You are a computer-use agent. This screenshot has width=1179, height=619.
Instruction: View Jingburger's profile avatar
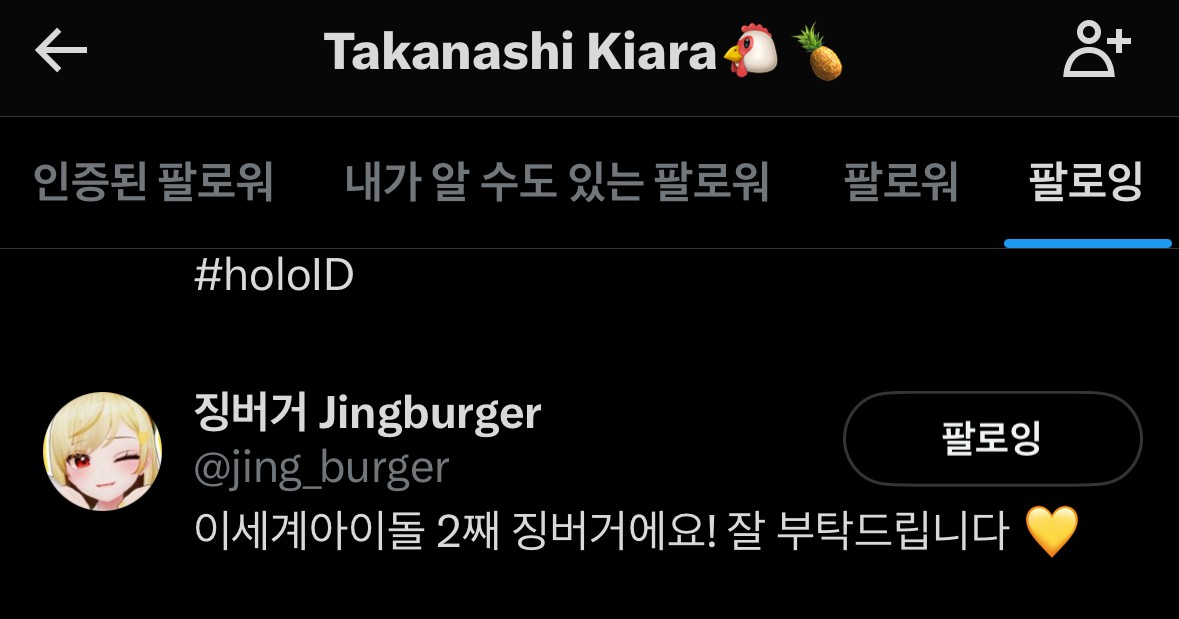tap(103, 451)
